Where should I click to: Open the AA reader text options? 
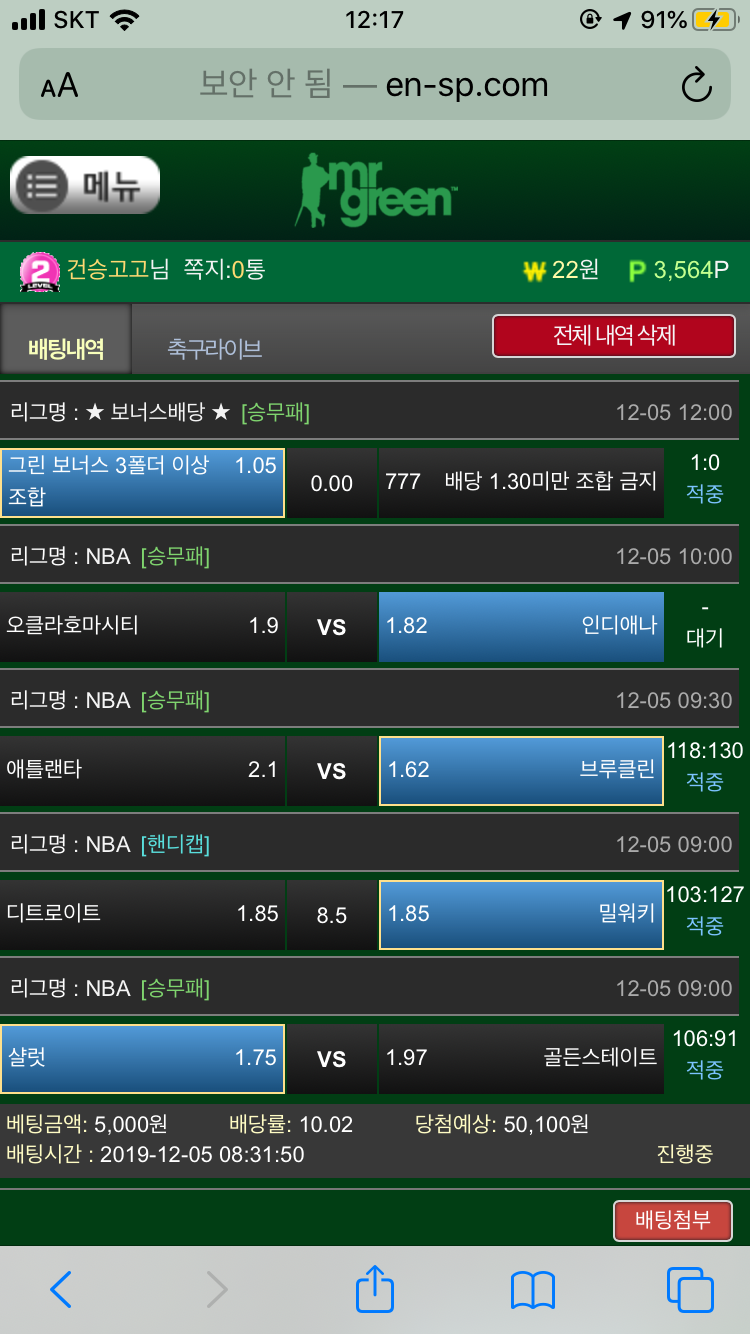(59, 86)
